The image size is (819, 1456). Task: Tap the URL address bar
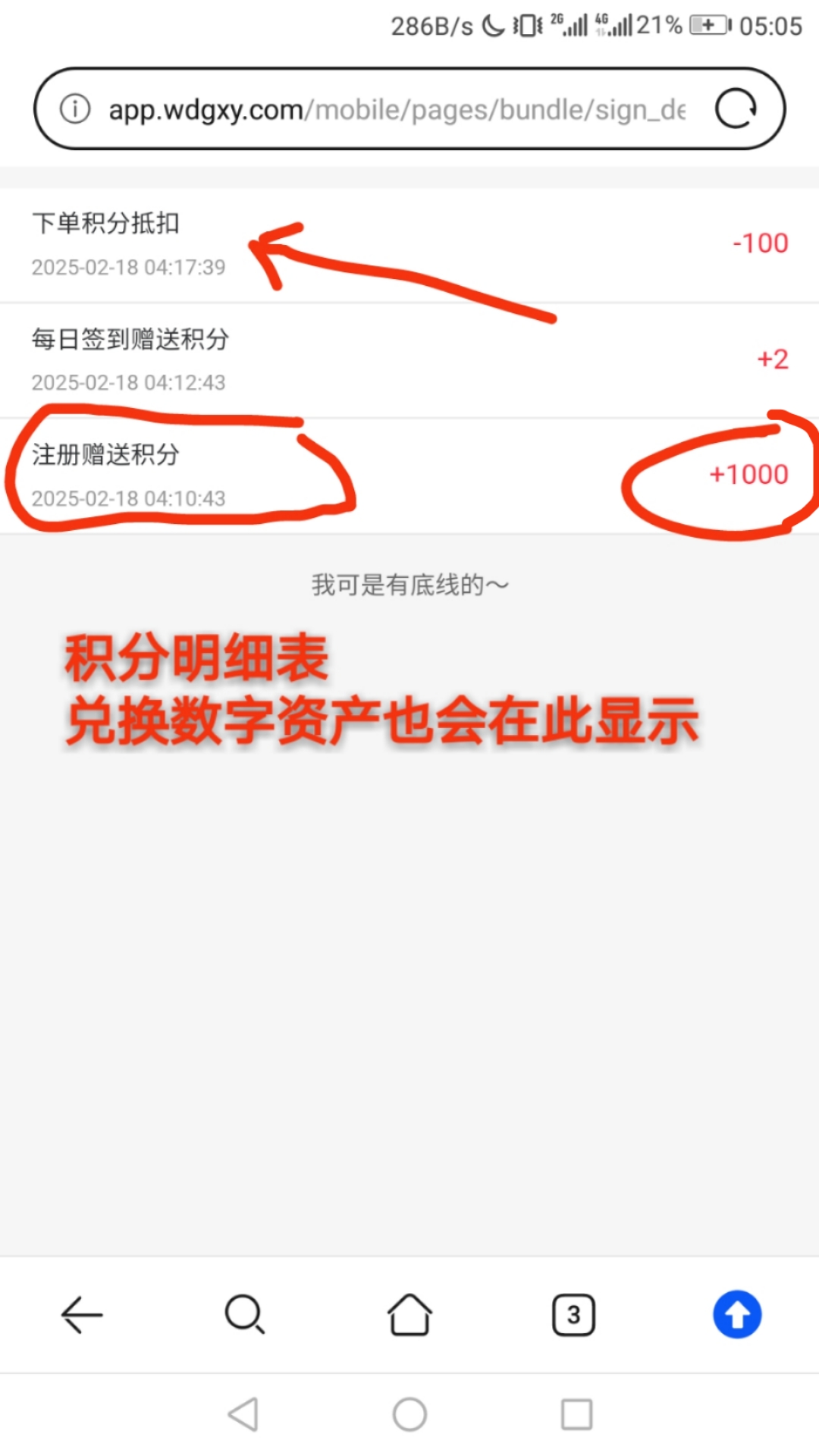coord(394,110)
